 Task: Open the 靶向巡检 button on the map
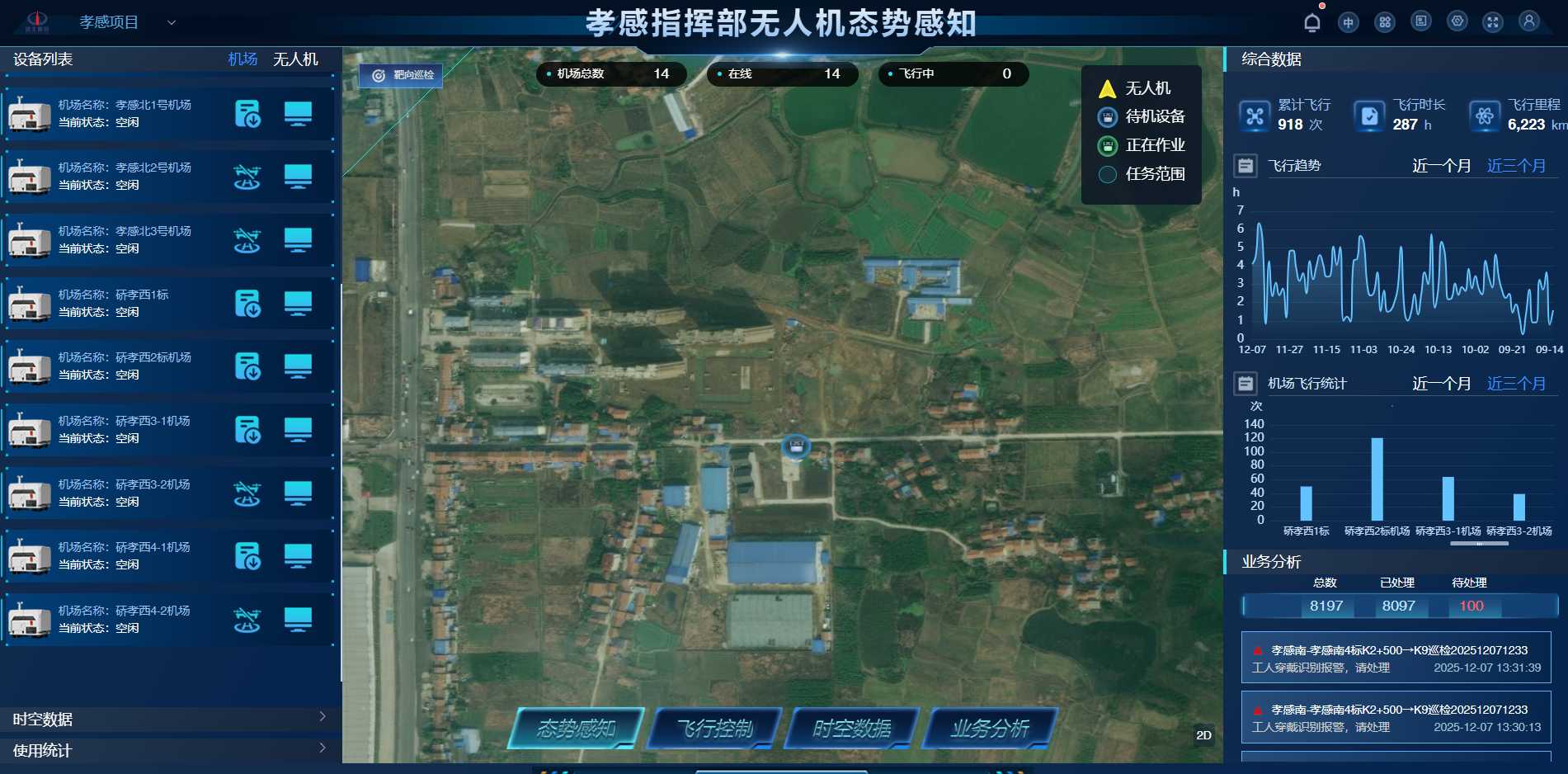pos(402,75)
